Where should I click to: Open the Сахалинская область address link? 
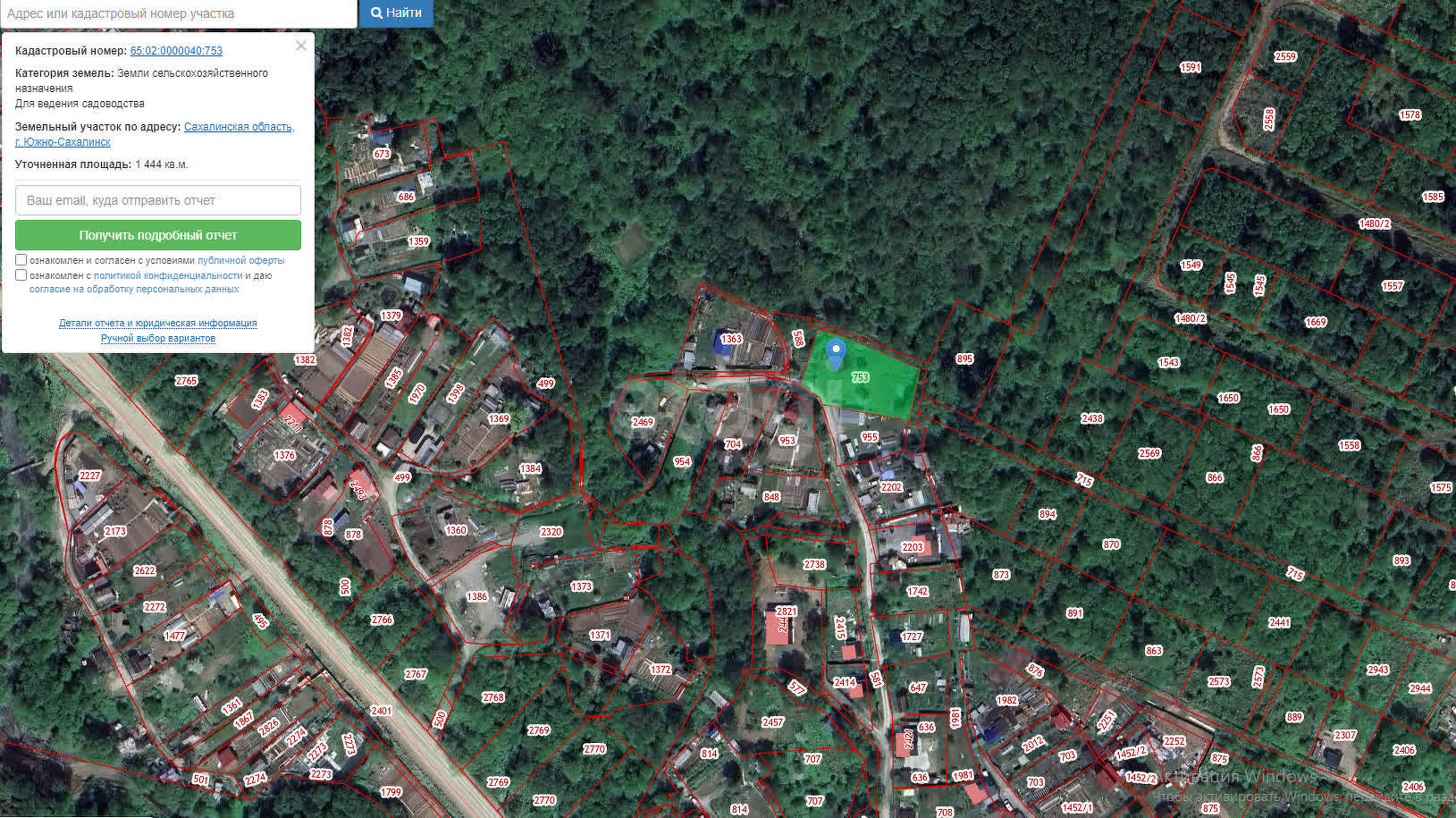click(239, 127)
